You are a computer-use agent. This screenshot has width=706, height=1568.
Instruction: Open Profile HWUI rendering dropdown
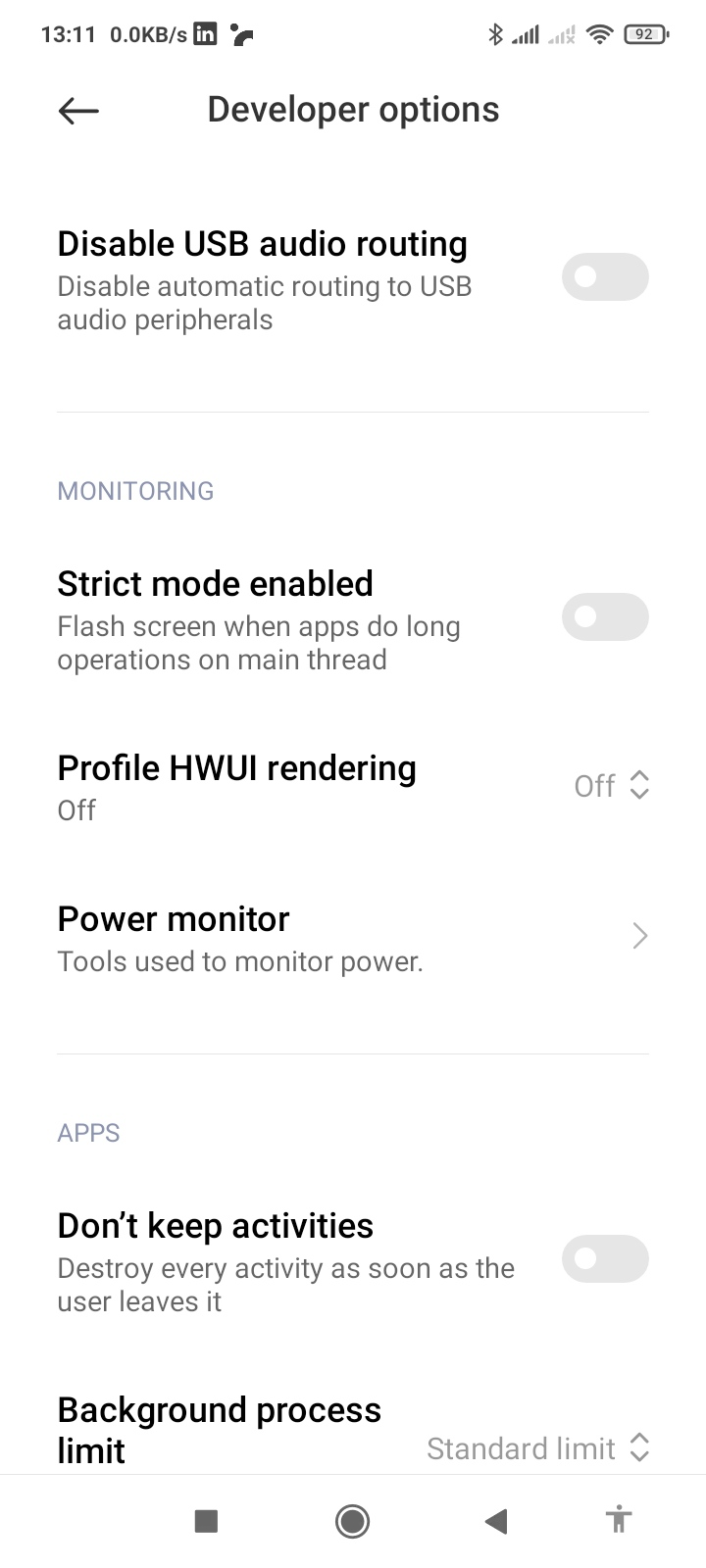612,786
